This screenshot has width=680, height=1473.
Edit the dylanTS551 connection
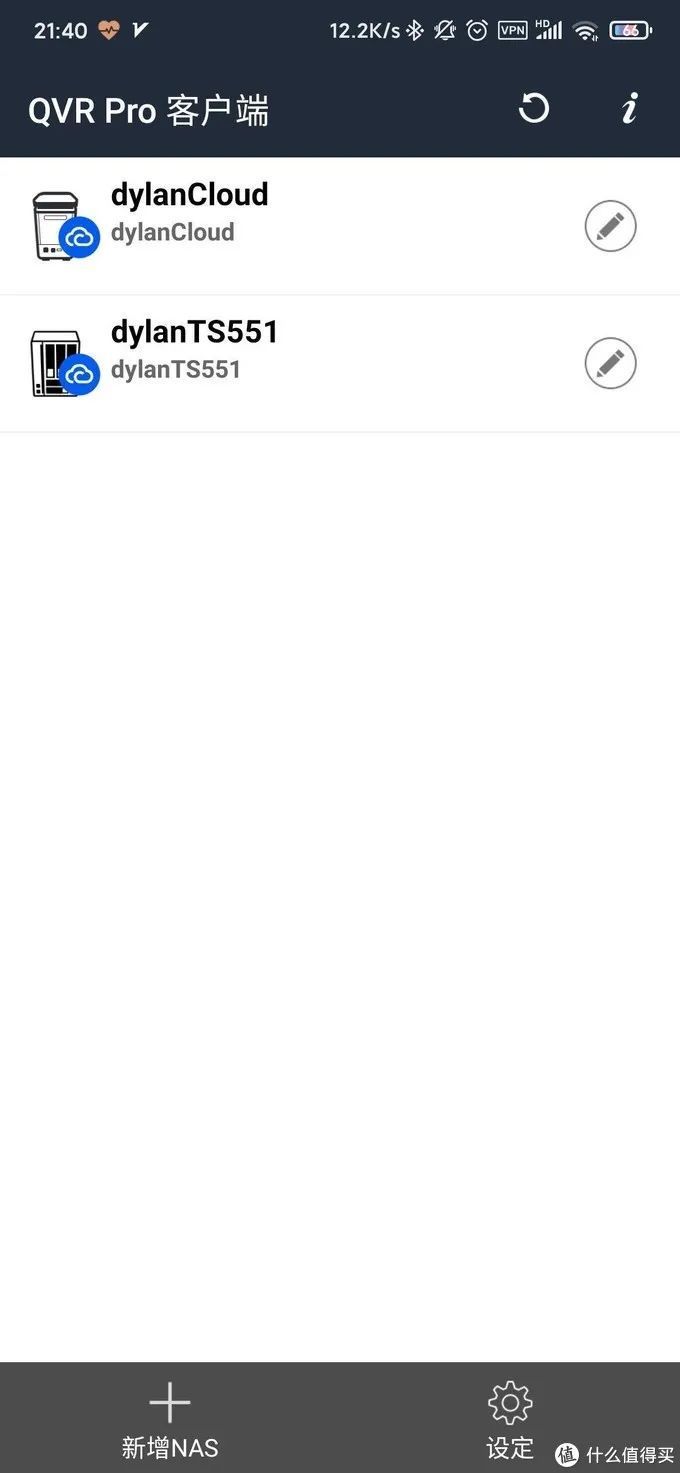[x=610, y=364]
